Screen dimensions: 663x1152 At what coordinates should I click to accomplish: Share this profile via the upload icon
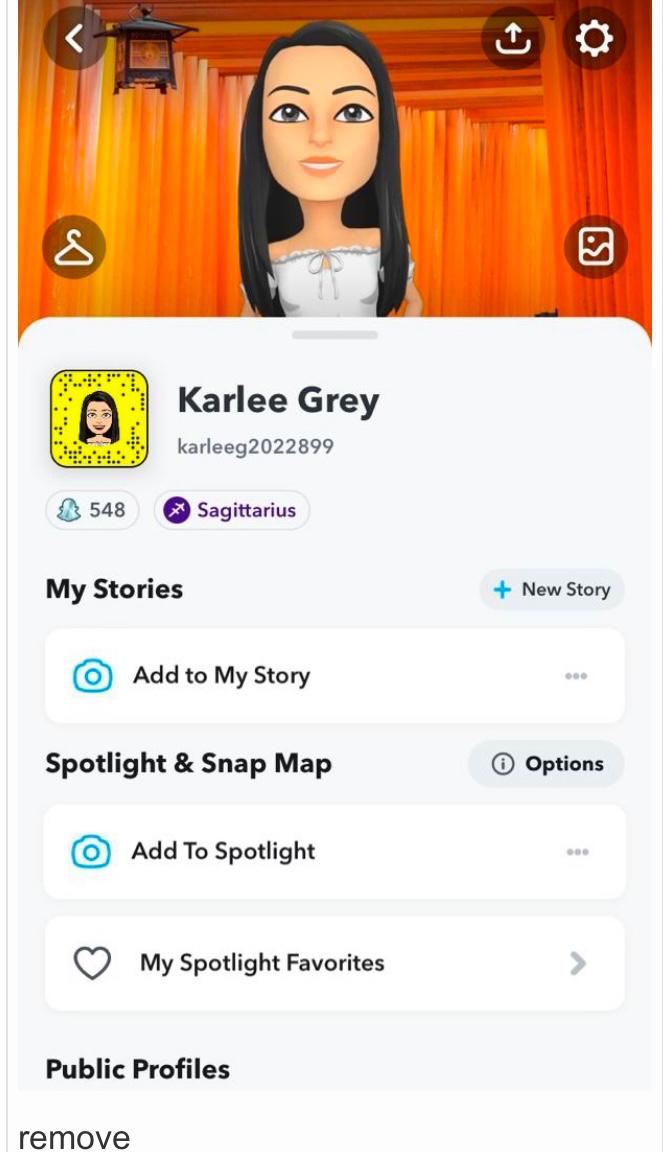tap(512, 39)
